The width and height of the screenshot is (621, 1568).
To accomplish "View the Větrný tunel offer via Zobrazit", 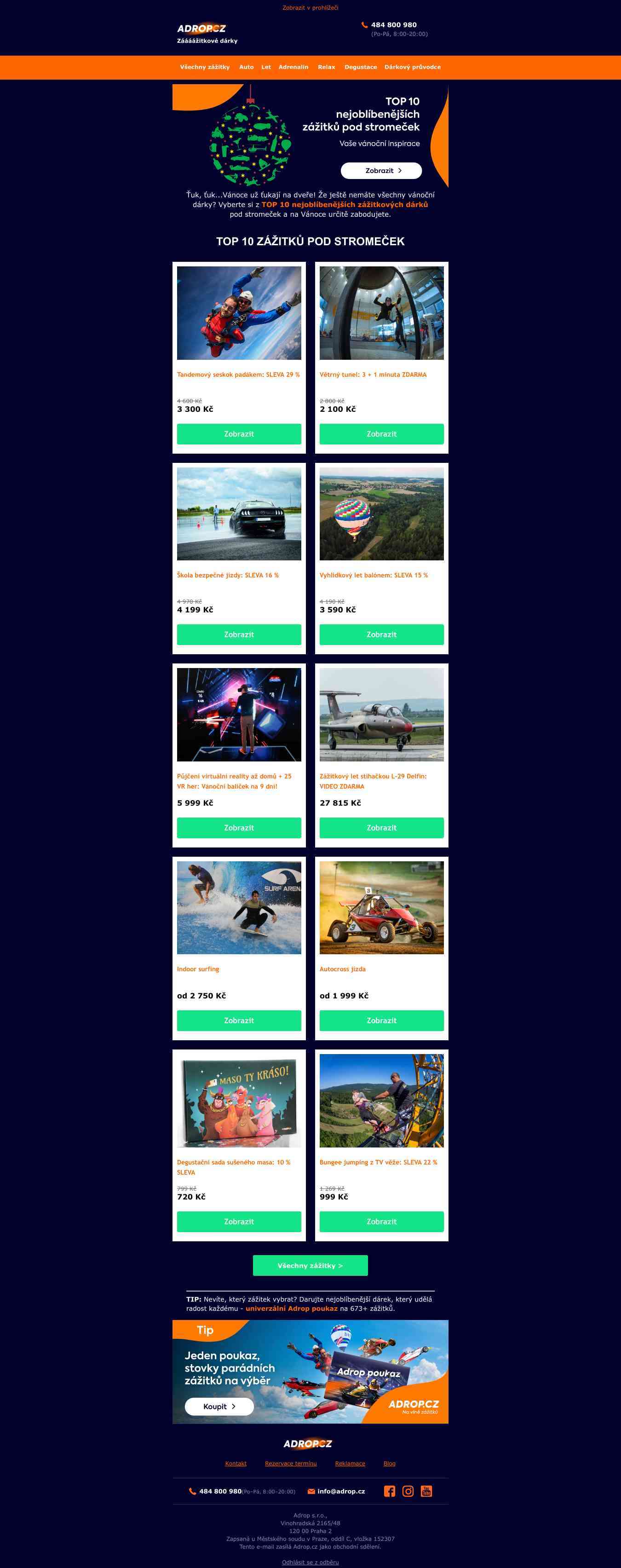I will pyautogui.click(x=381, y=434).
